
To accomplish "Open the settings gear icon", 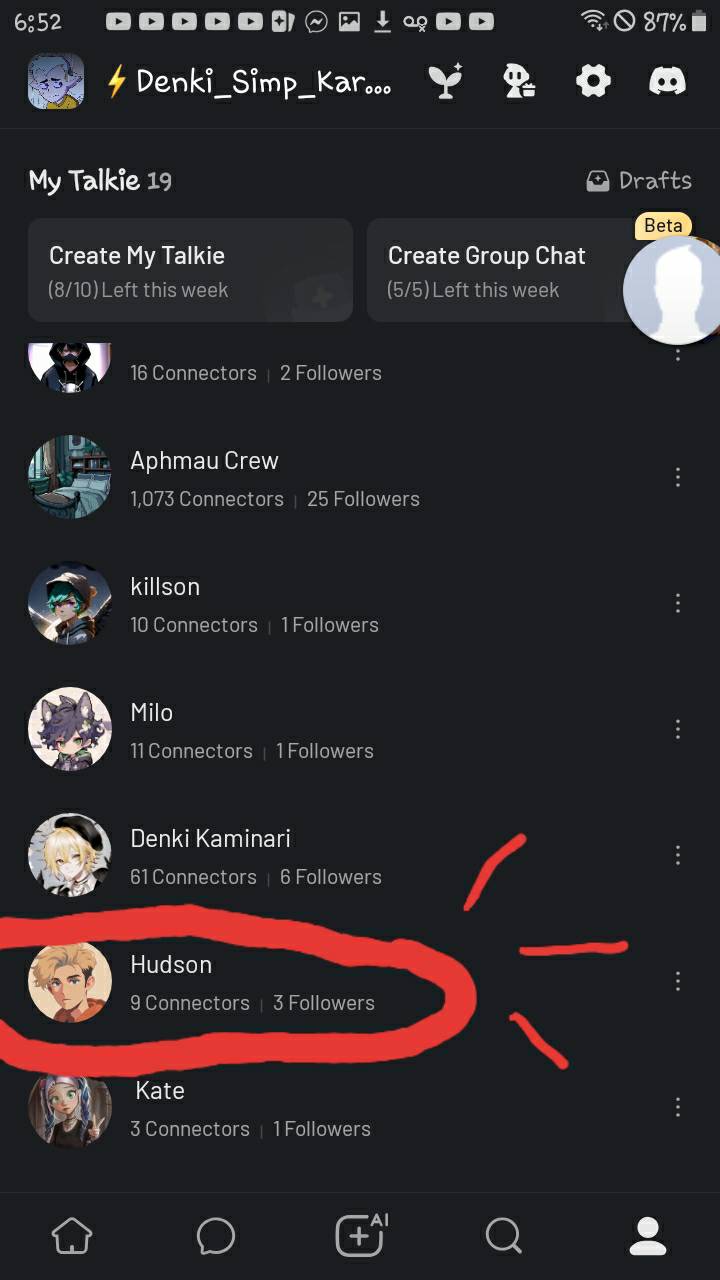I will click(x=593, y=82).
